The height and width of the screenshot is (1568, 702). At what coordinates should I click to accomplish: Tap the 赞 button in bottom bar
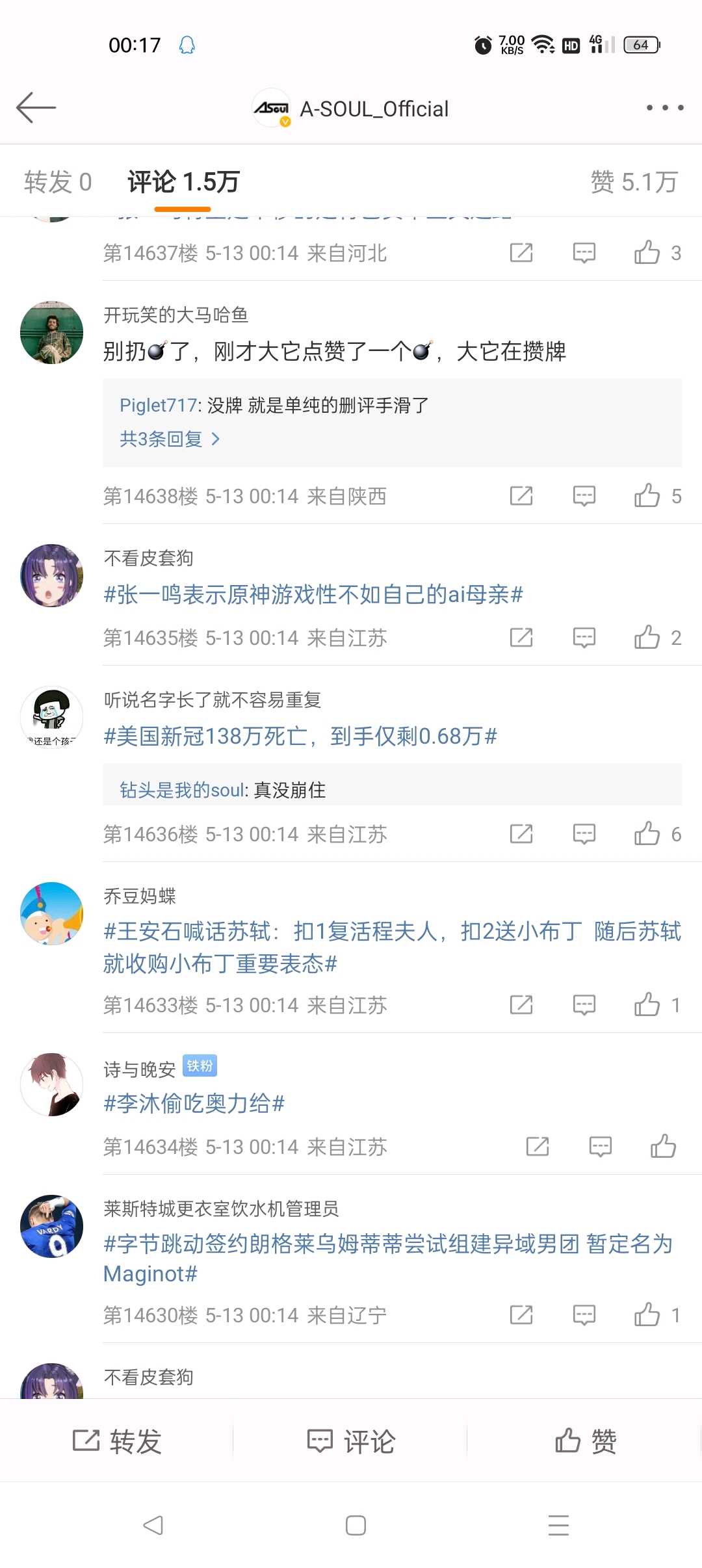point(585,1441)
